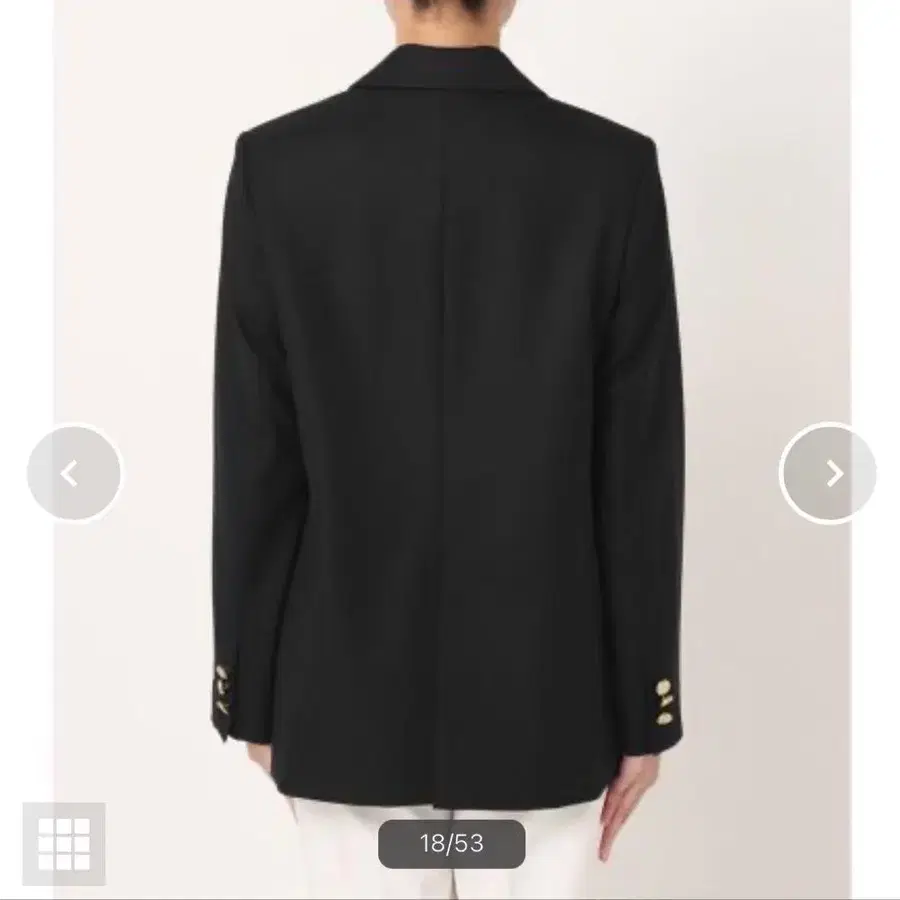Go to the previous product photo
900x900 pixels.
coord(74,473)
